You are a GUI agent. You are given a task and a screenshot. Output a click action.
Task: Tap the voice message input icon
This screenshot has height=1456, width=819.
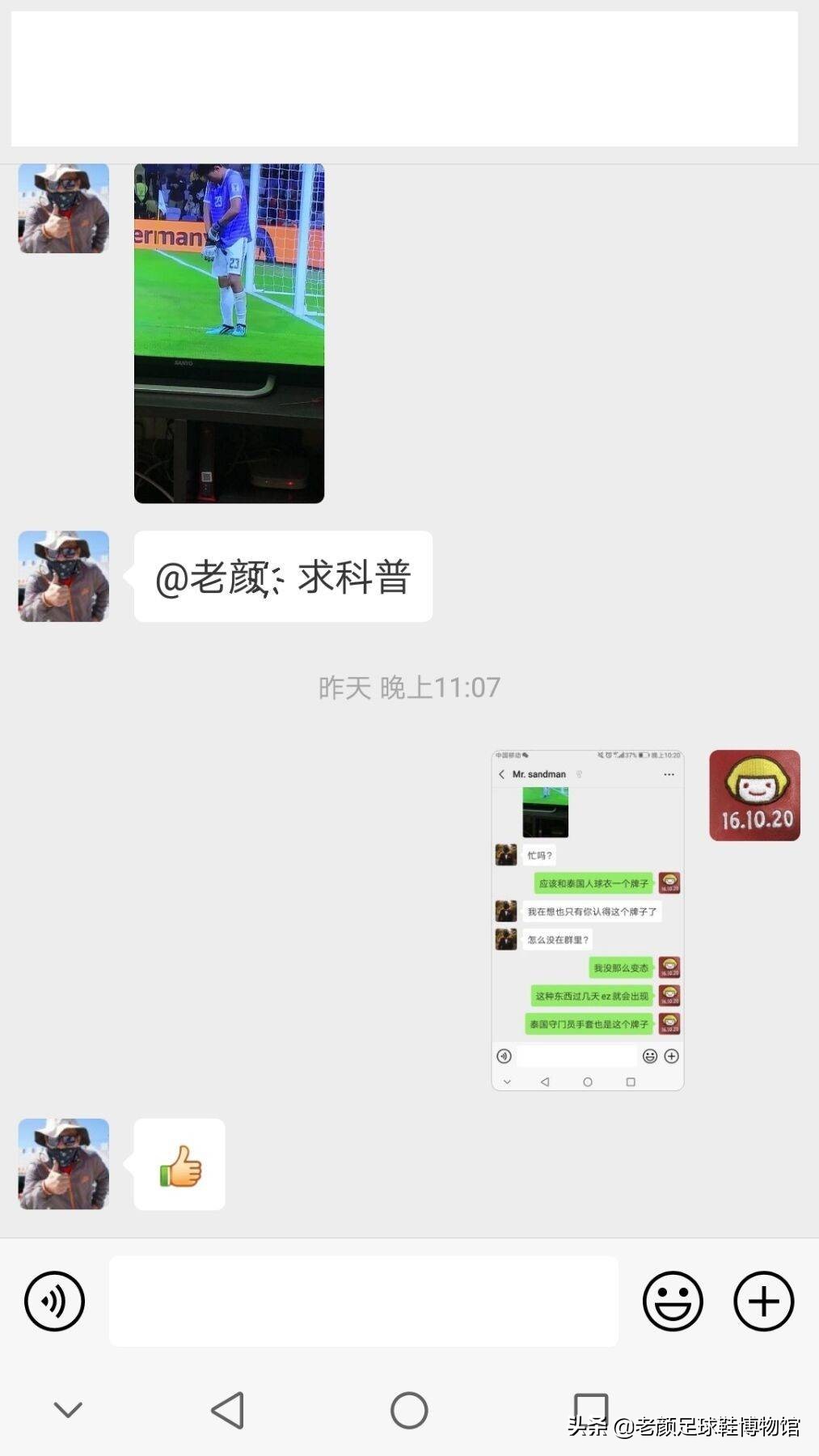pyautogui.click(x=53, y=1301)
